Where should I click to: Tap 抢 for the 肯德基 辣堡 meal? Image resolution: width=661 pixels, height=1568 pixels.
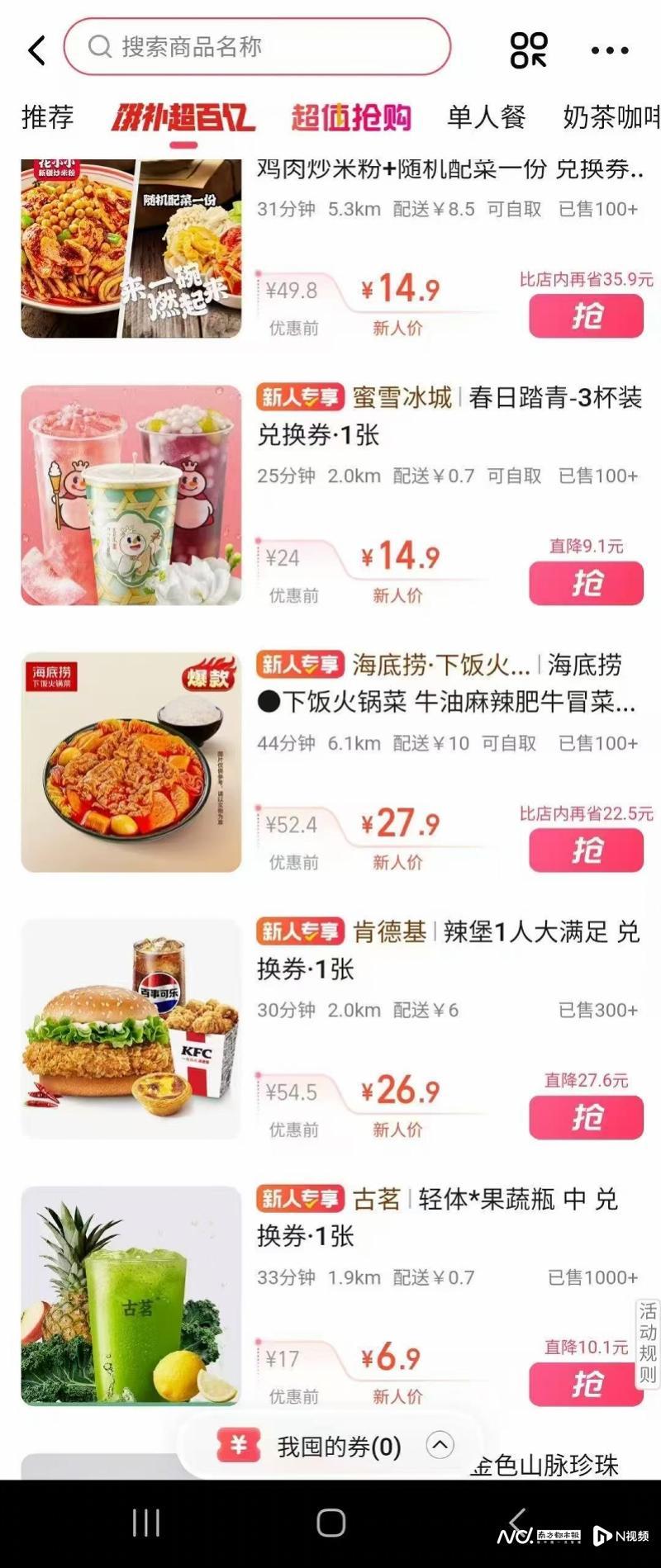click(586, 1117)
